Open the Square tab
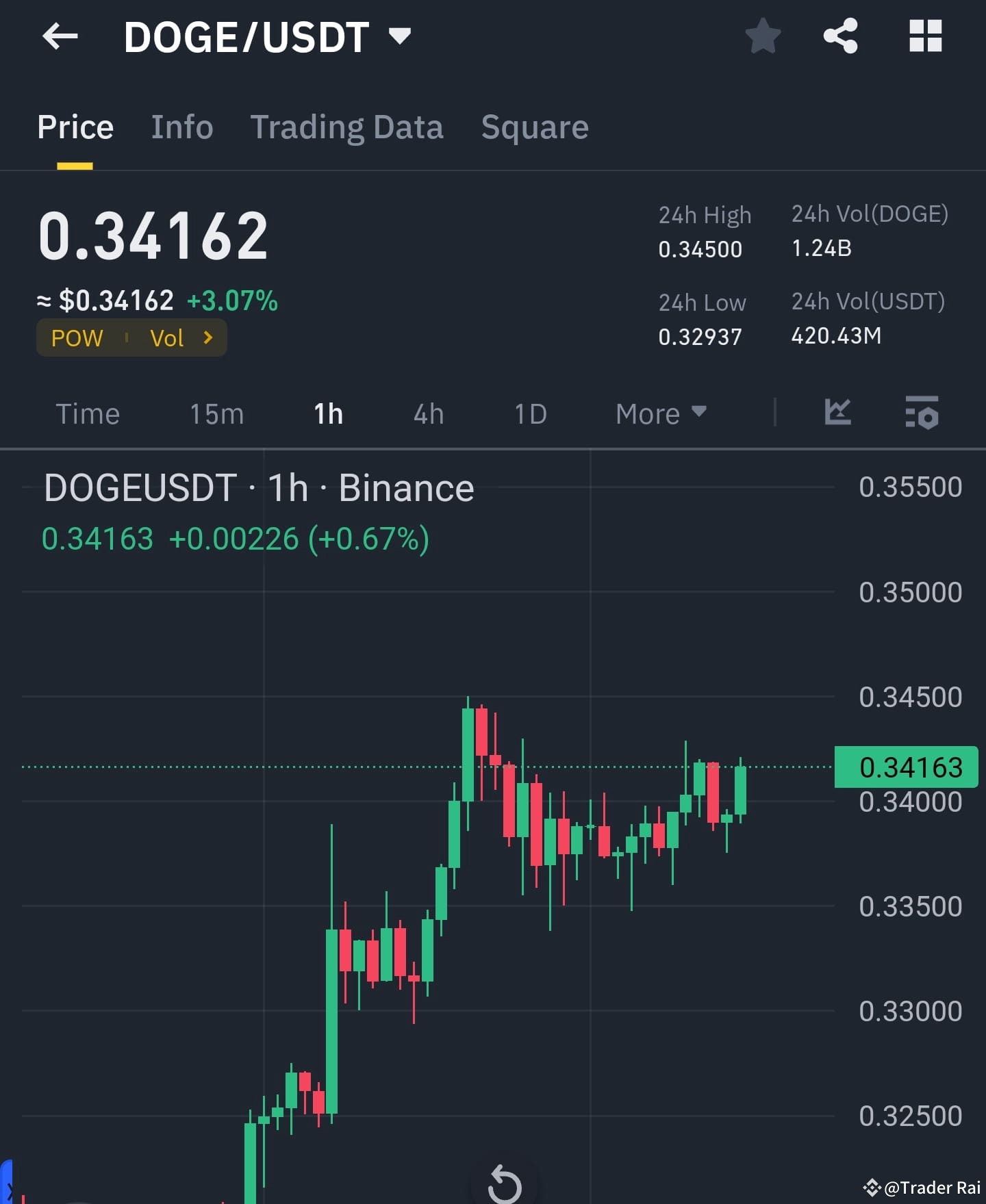The width and height of the screenshot is (986, 1204). (x=535, y=127)
